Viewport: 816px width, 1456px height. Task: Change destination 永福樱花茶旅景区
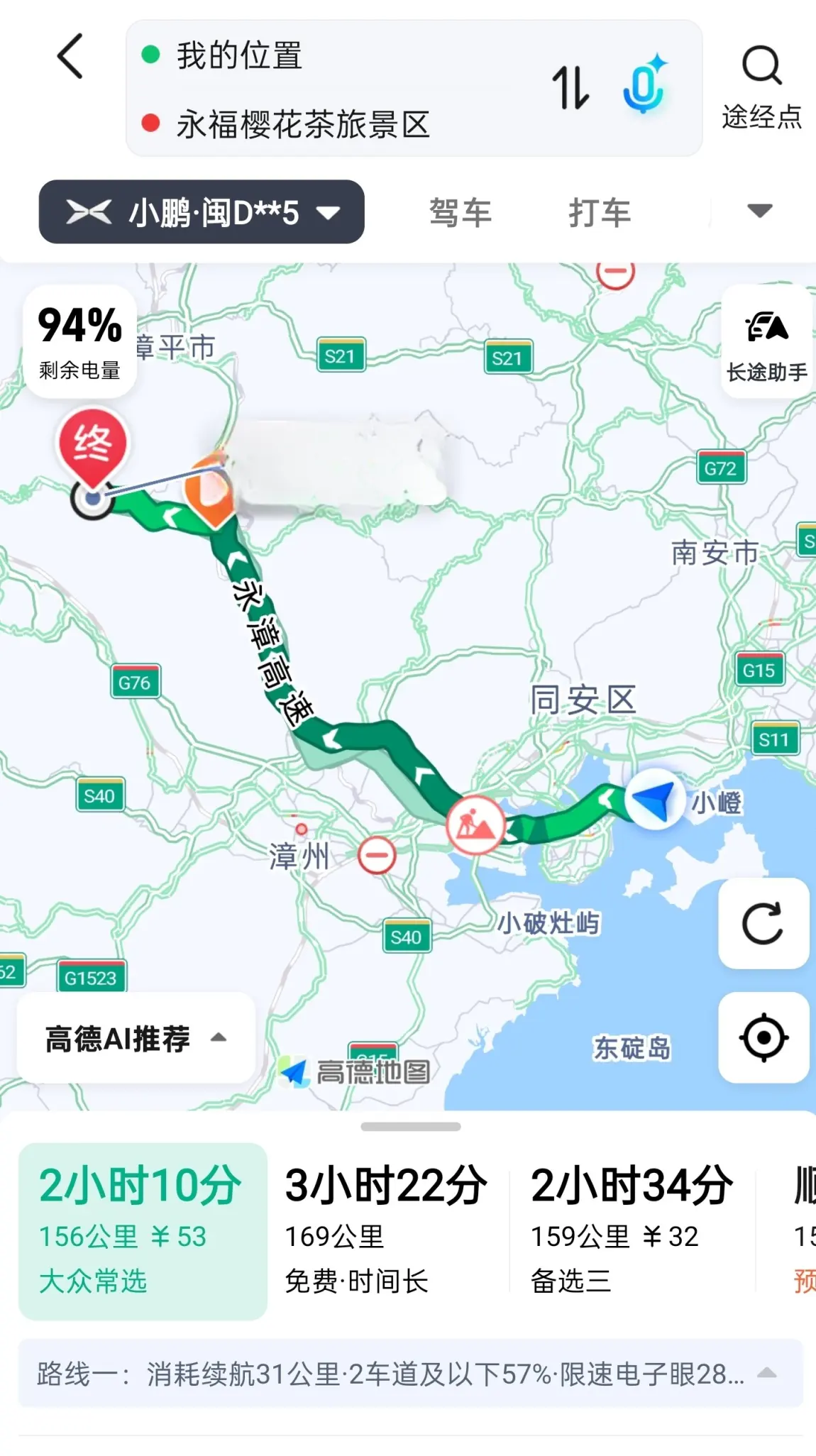pyautogui.click(x=303, y=125)
